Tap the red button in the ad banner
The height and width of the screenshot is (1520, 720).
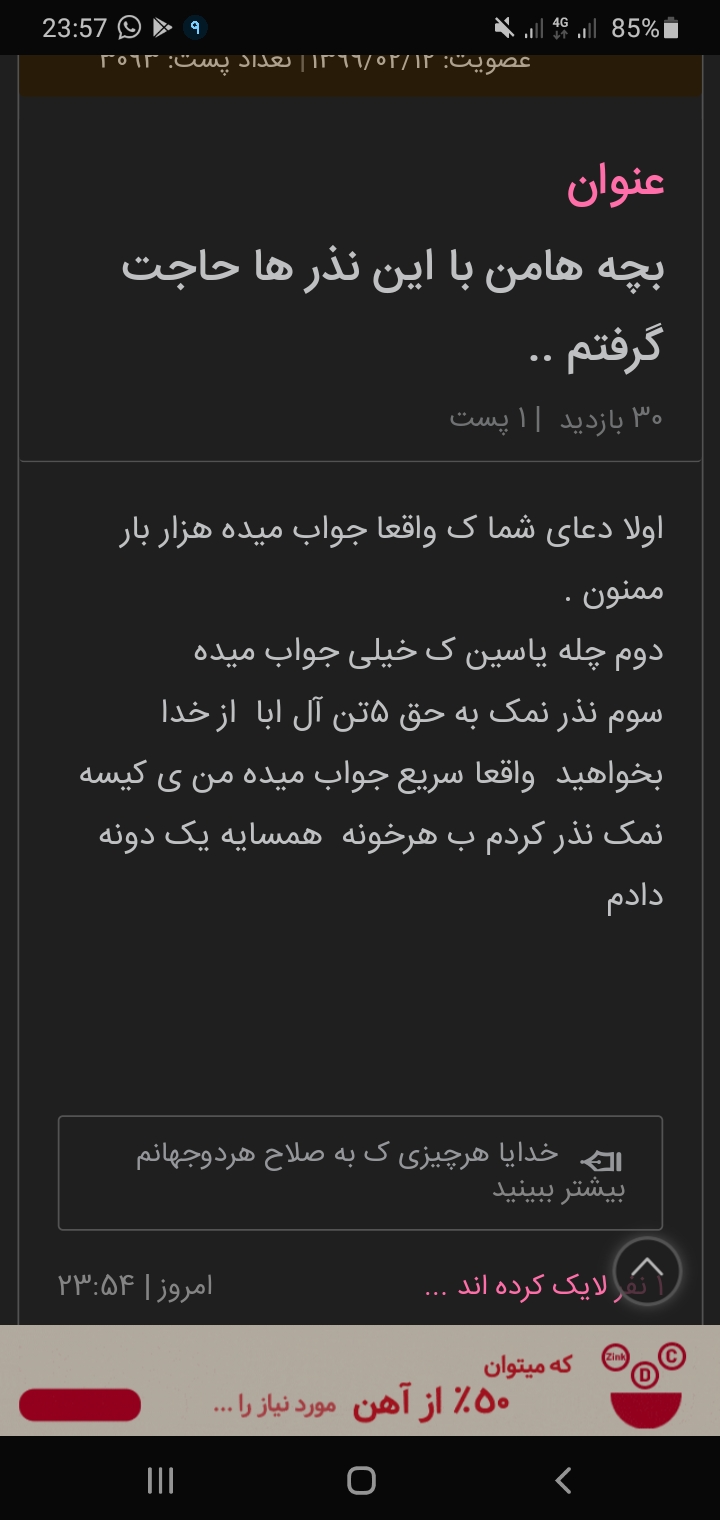[80, 1405]
